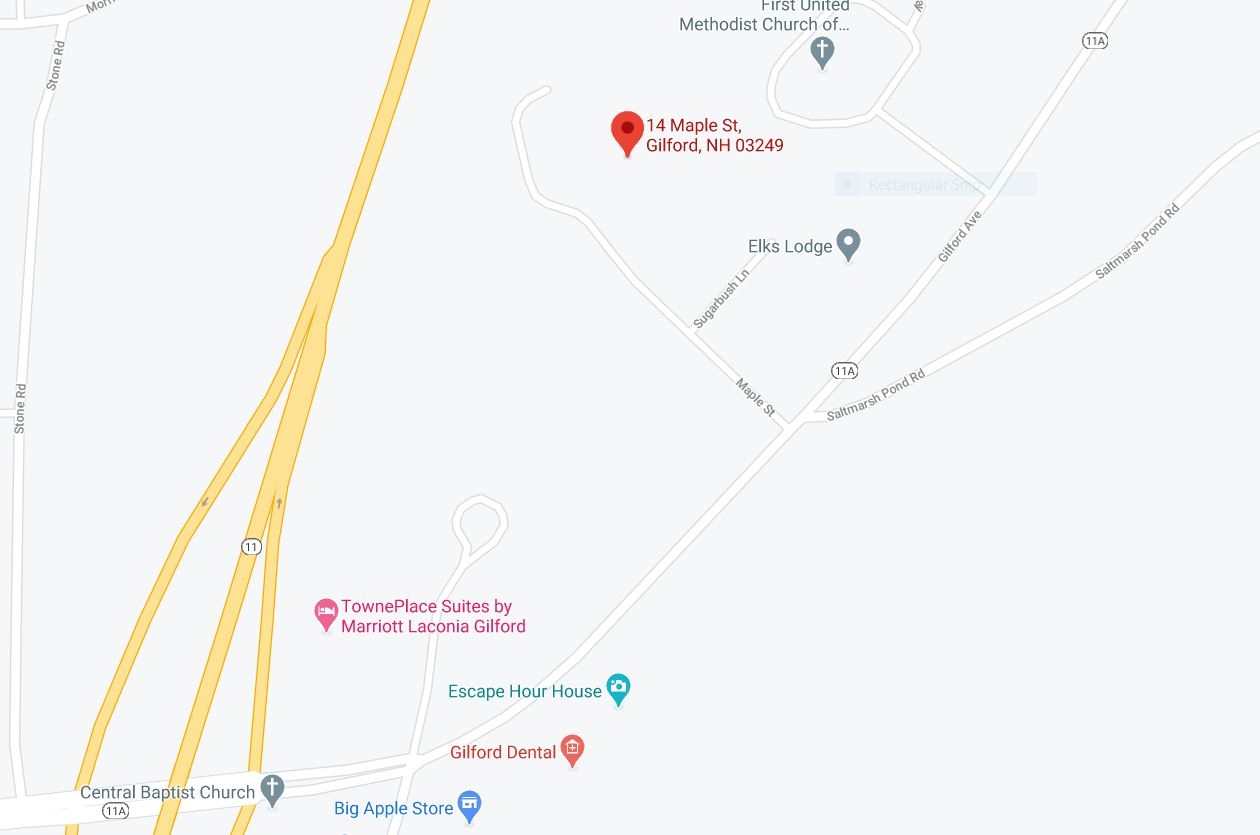Open the Elks Lodge place marker
The height and width of the screenshot is (835, 1260).
point(848,243)
